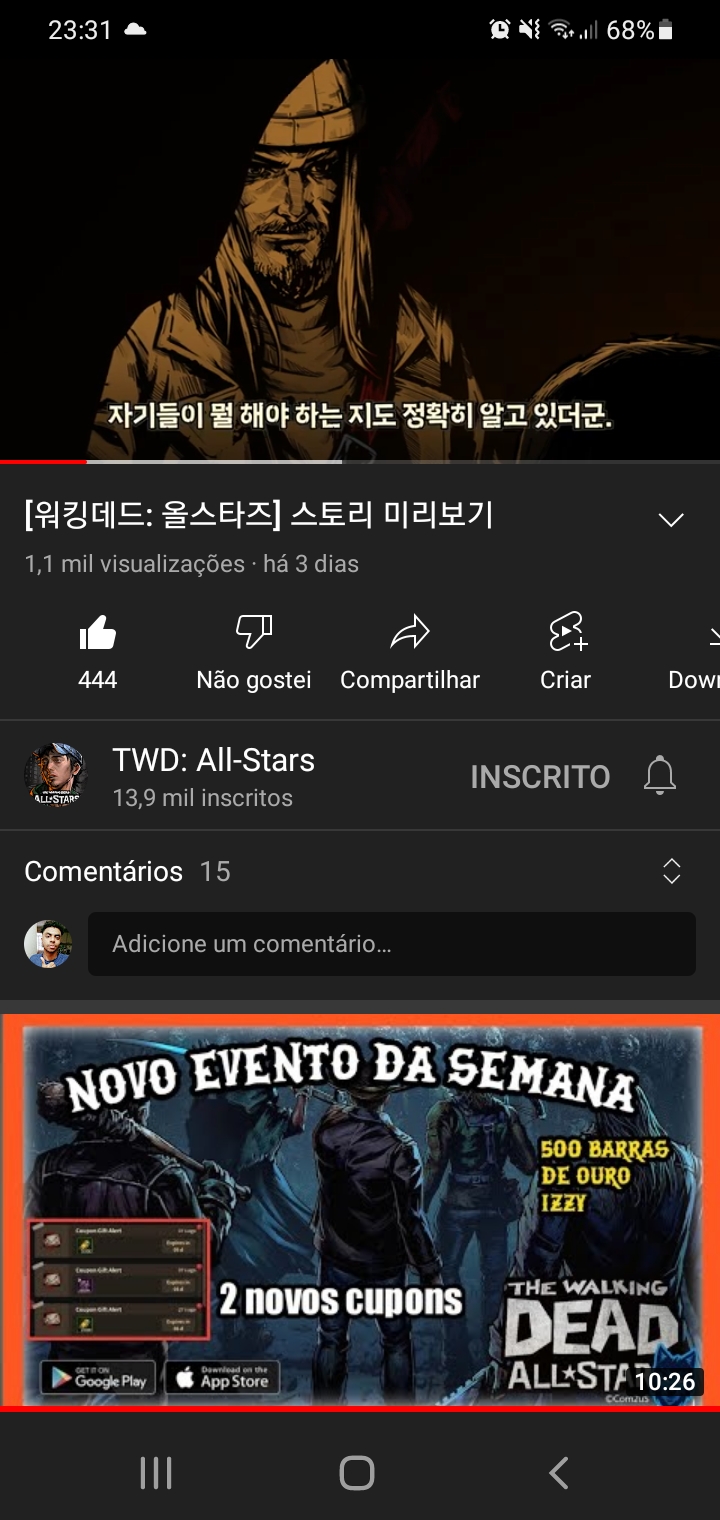Add a comment in the comment field
The width and height of the screenshot is (720, 1520).
point(391,944)
